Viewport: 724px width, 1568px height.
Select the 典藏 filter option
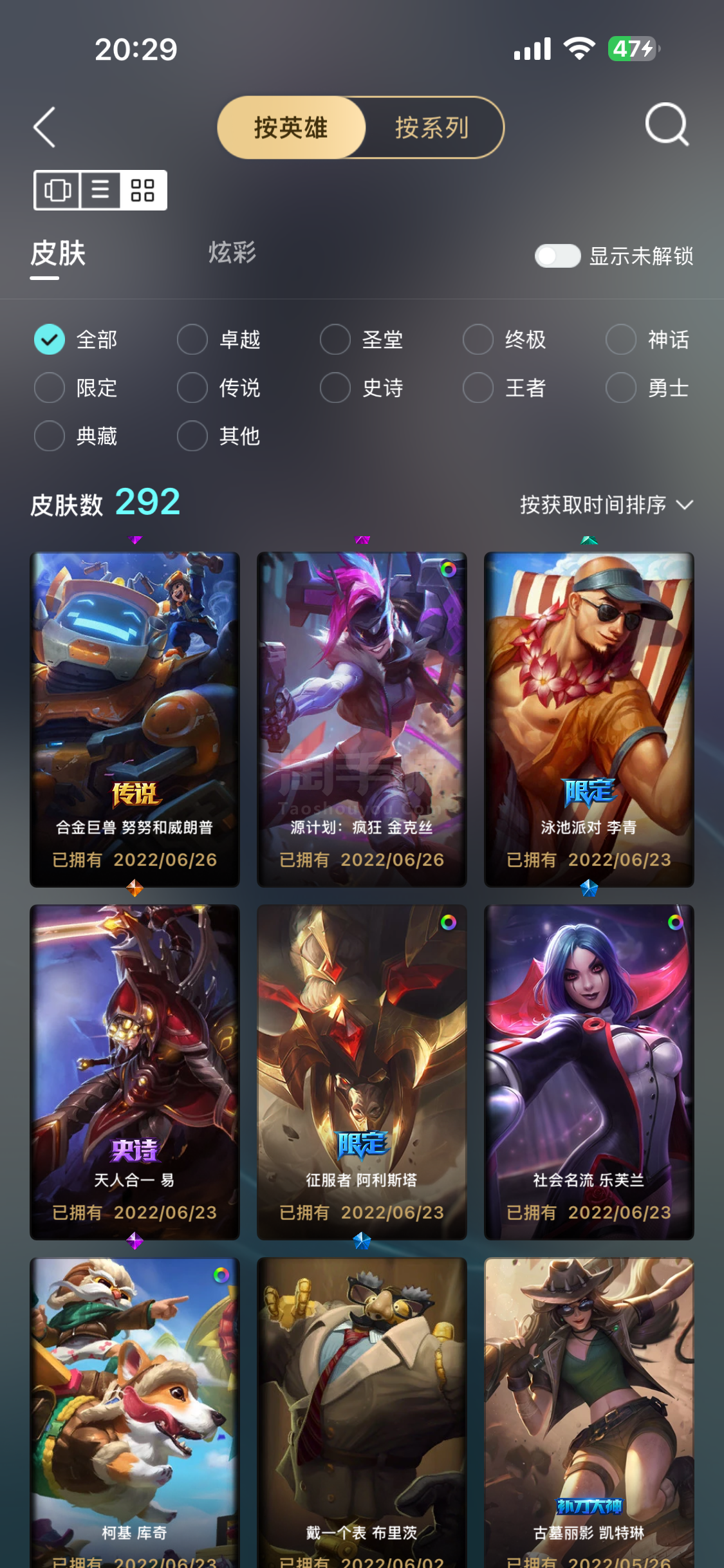coord(76,436)
